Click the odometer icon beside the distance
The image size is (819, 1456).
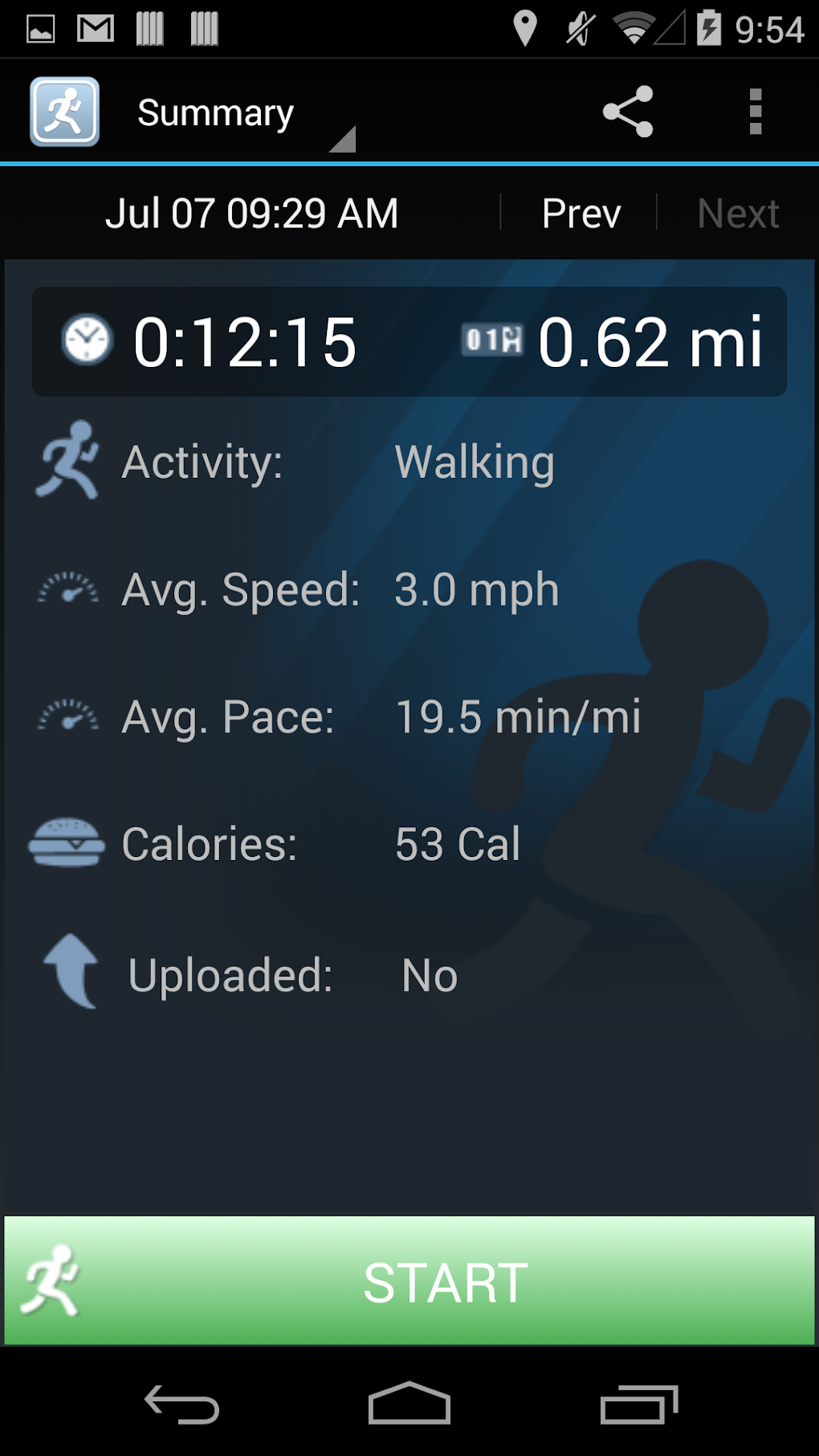coord(491,341)
